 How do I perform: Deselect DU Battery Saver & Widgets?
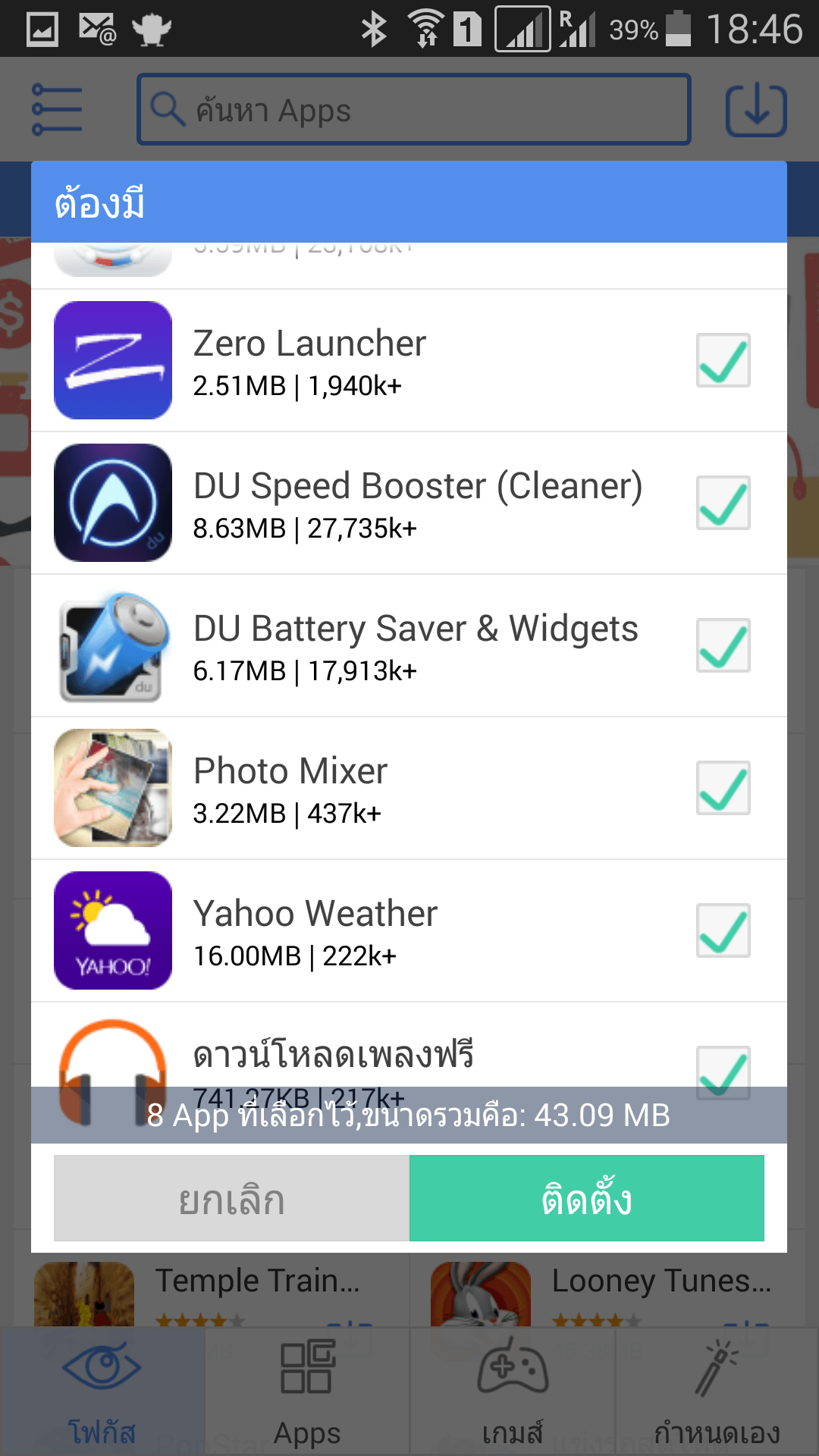(x=723, y=645)
